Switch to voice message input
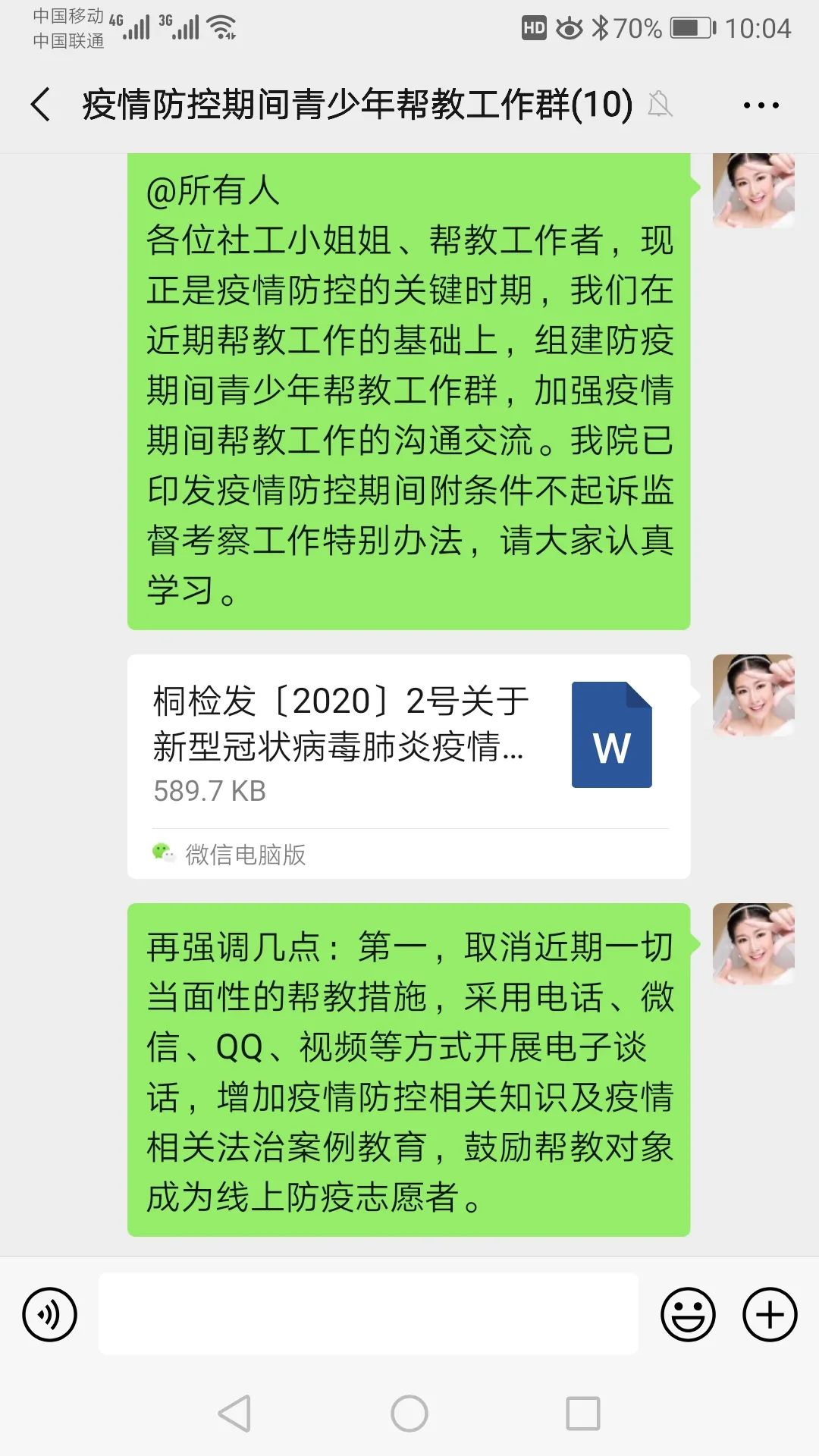The image size is (819, 1456). click(50, 1314)
